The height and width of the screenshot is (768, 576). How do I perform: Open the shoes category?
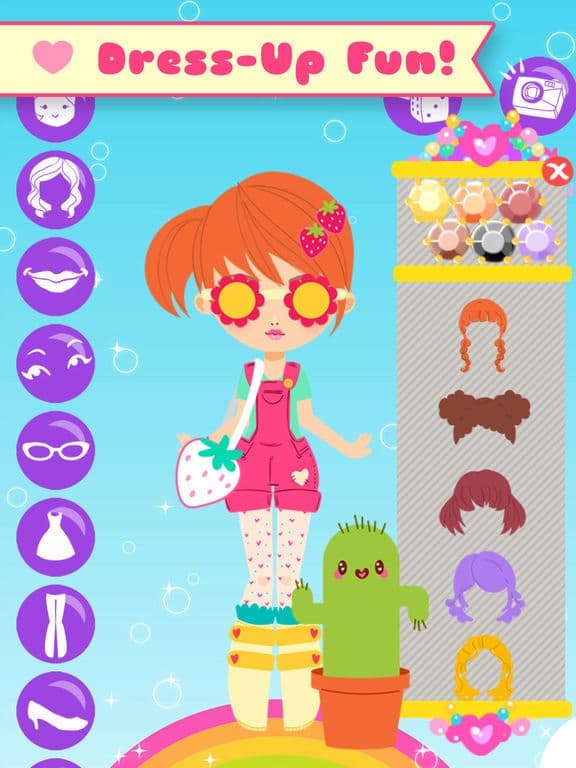tap(55, 711)
